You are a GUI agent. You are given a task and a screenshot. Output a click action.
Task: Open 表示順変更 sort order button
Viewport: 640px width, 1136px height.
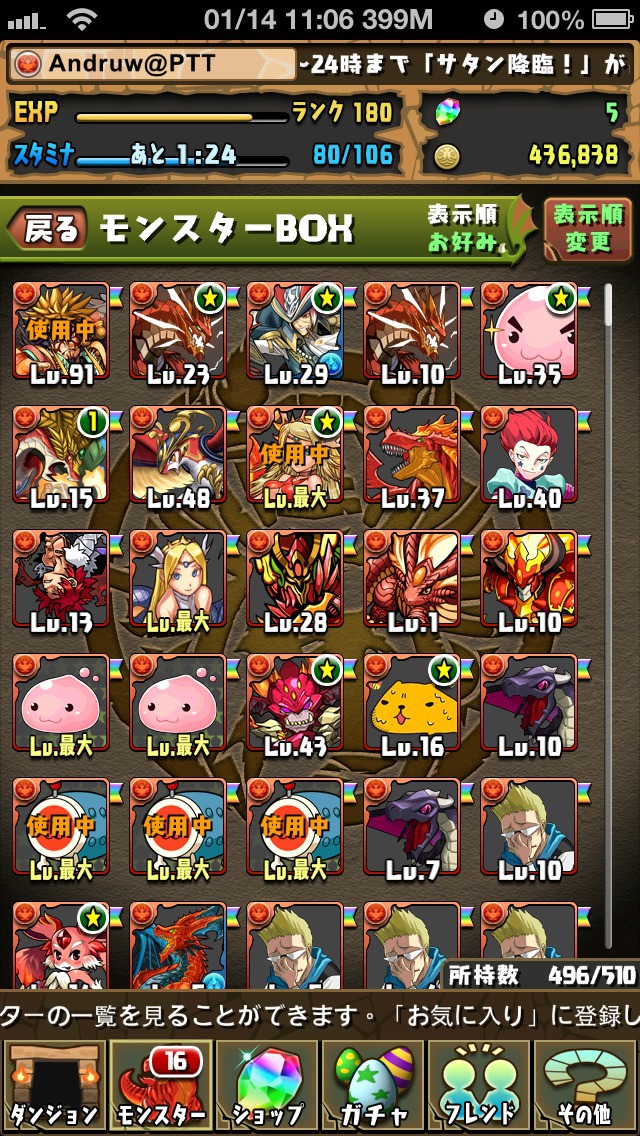[588, 230]
